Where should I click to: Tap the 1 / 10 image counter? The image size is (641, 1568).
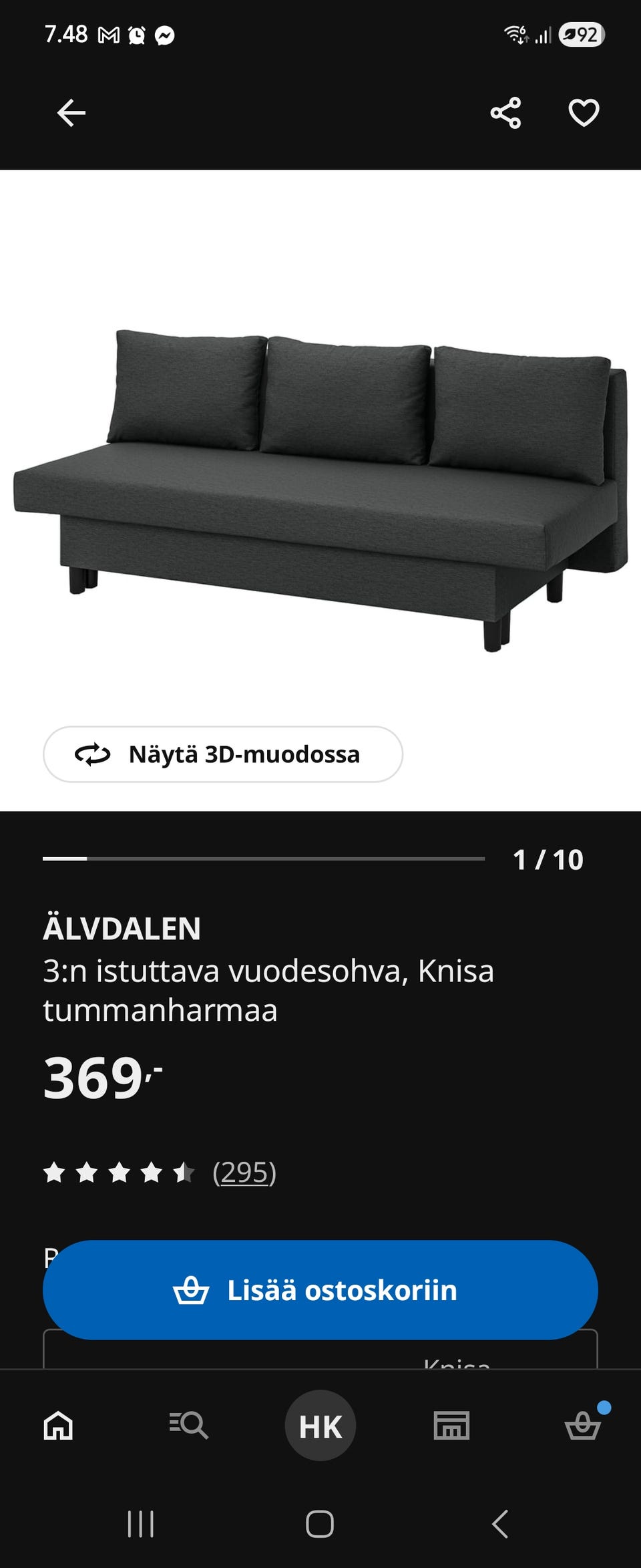548,860
